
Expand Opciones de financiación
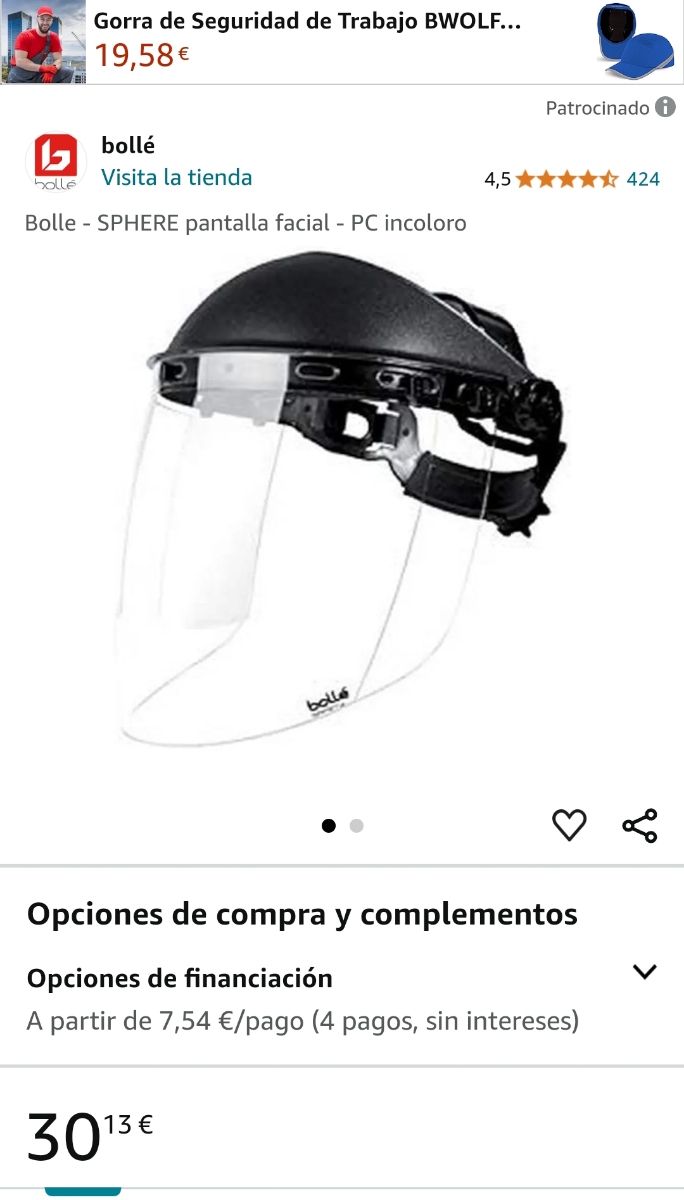(x=342, y=998)
